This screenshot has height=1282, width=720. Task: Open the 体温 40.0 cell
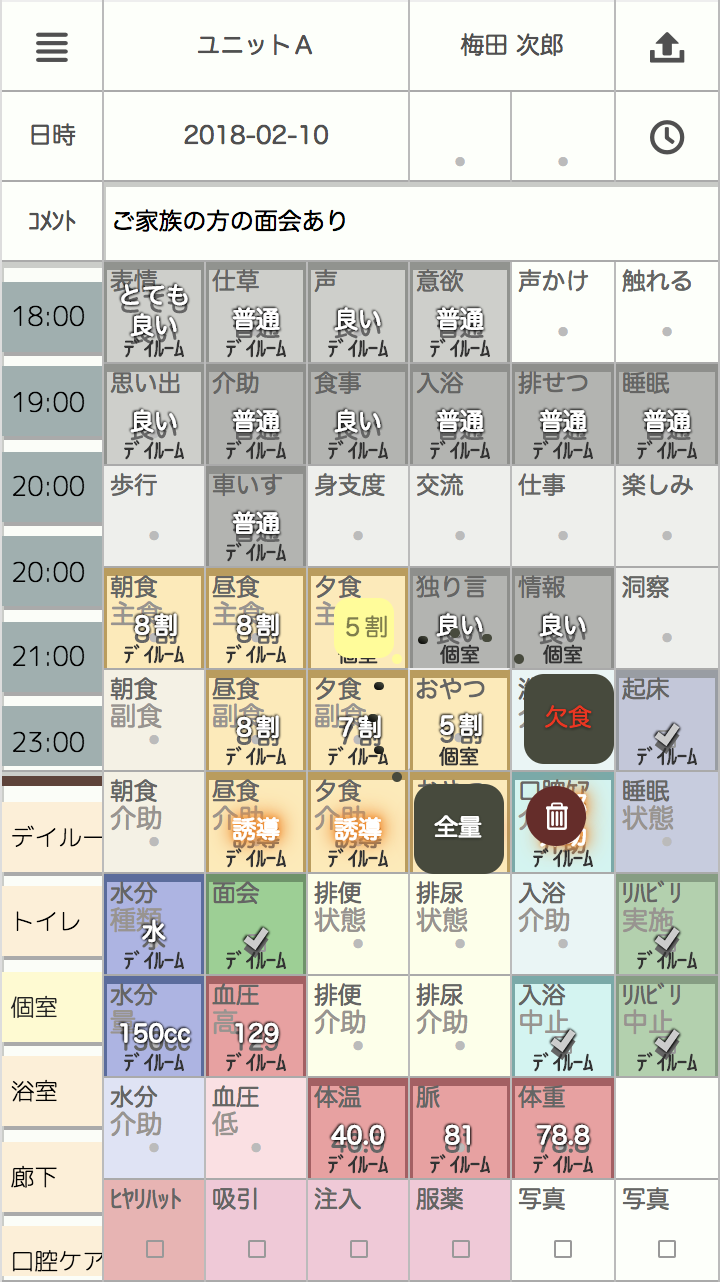[358, 1128]
